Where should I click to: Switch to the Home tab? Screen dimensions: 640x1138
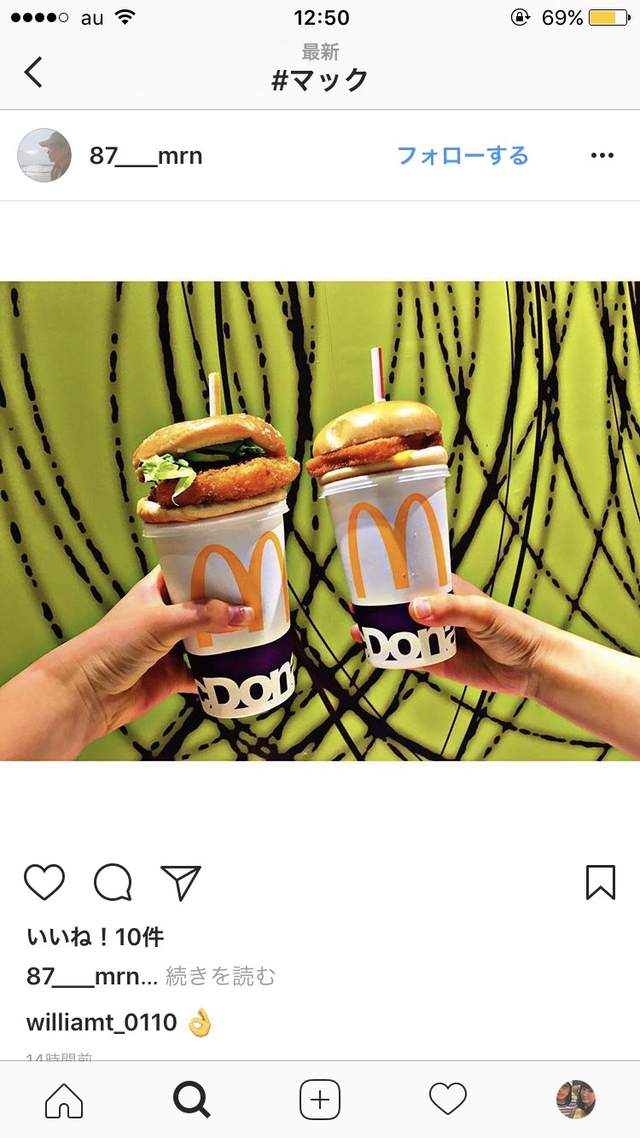(64, 1100)
